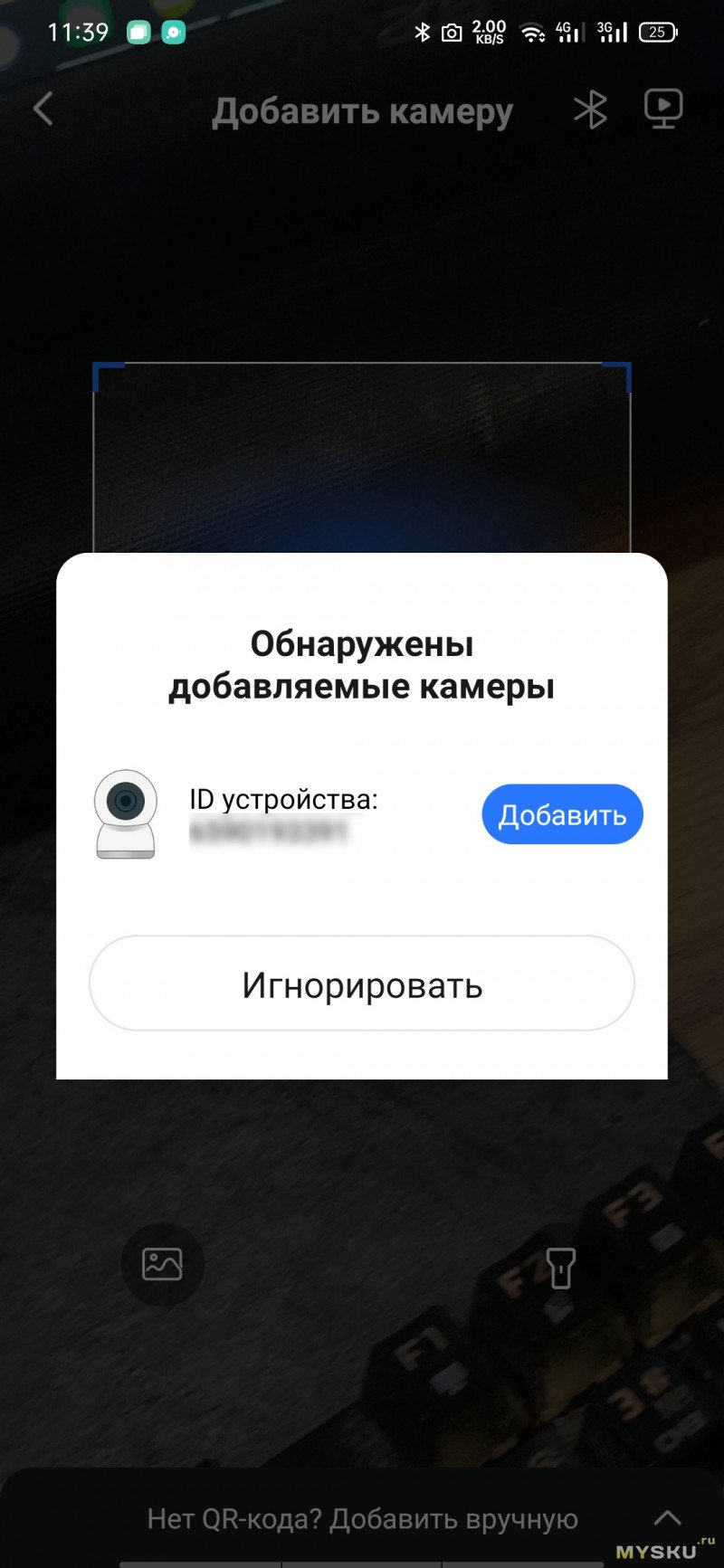This screenshot has height=1568, width=724.
Task: Dismiss the dialog with Игнорировать
Action: [x=362, y=984]
